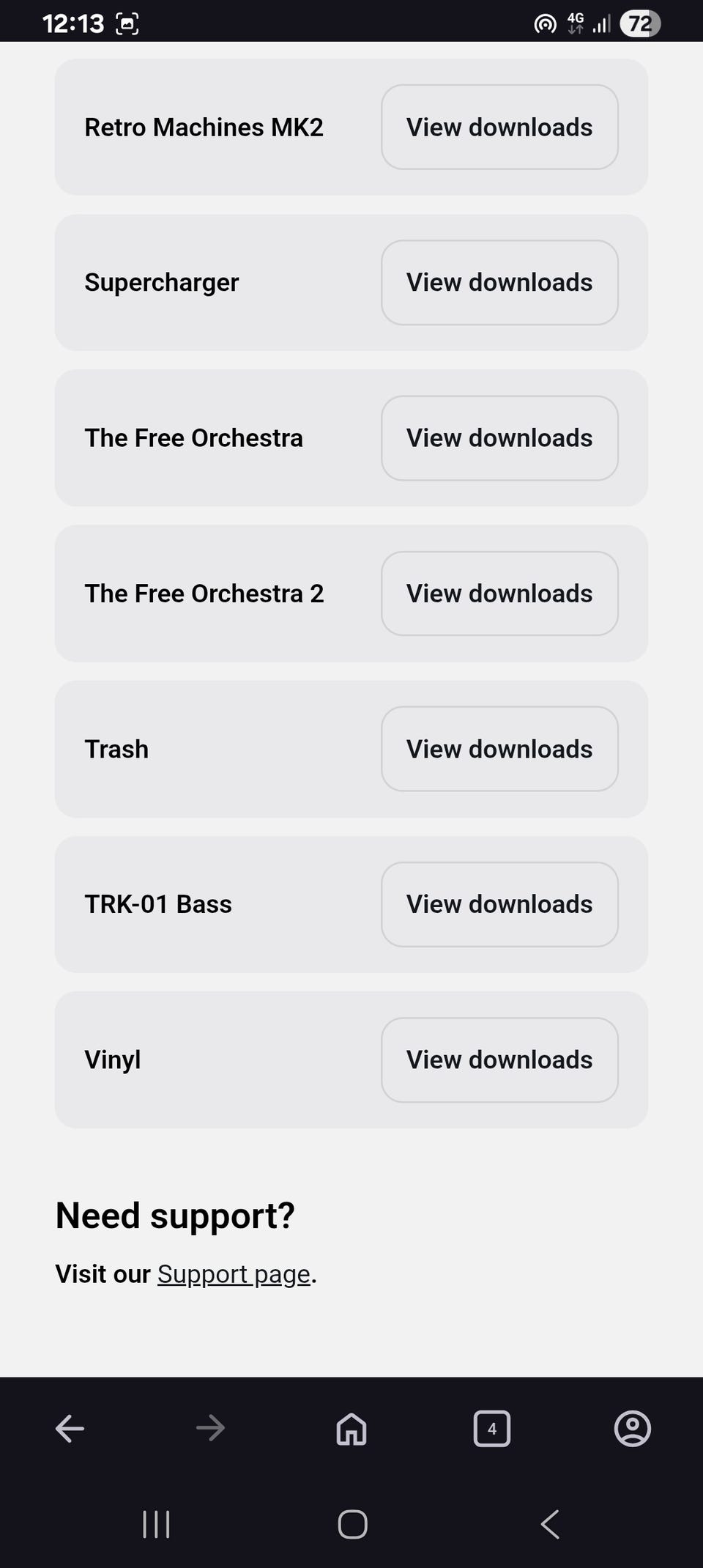View downloads for Retro Machines MK2
703x1568 pixels.
(499, 127)
